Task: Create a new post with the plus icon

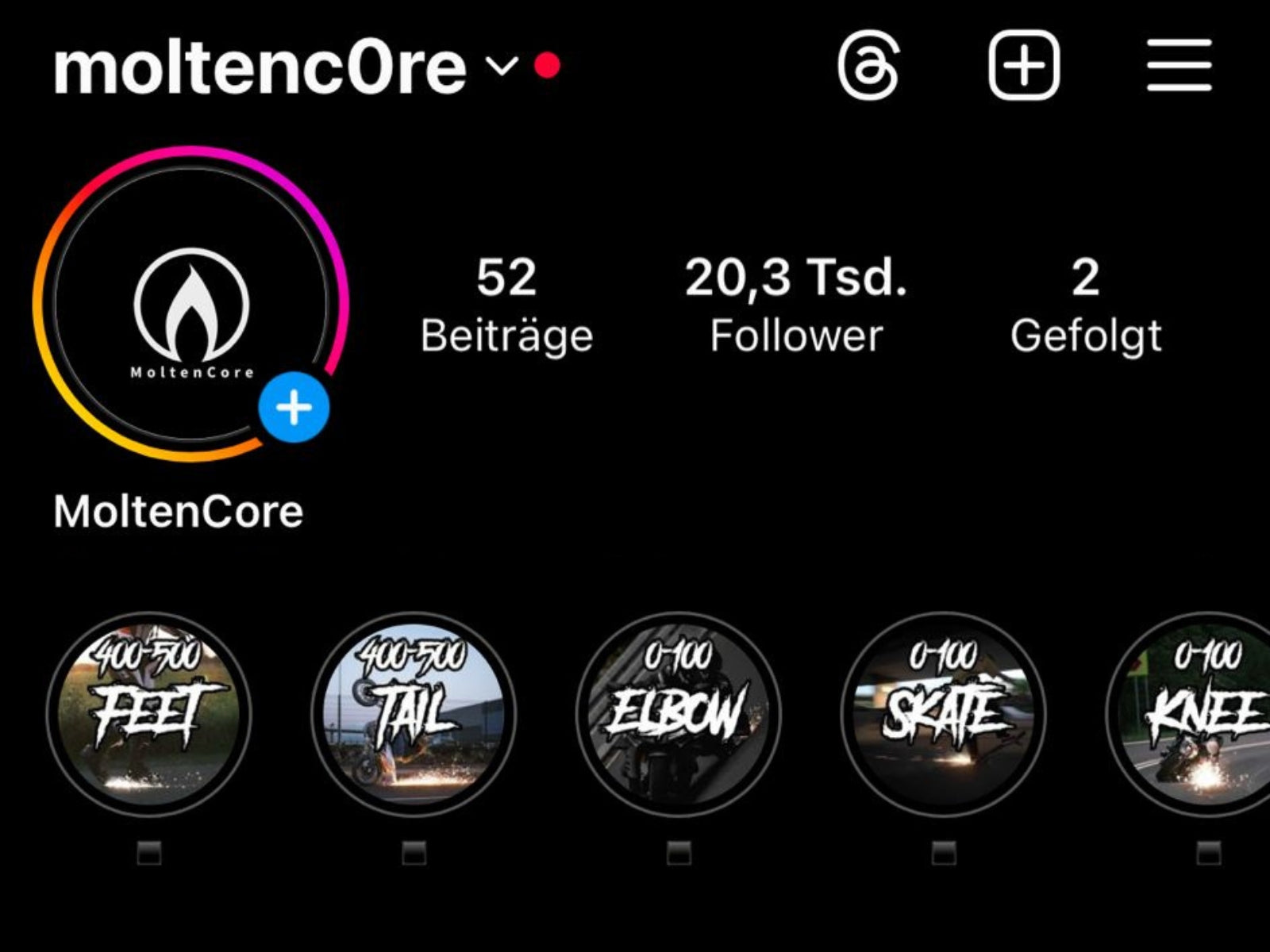Action: (x=1024, y=66)
